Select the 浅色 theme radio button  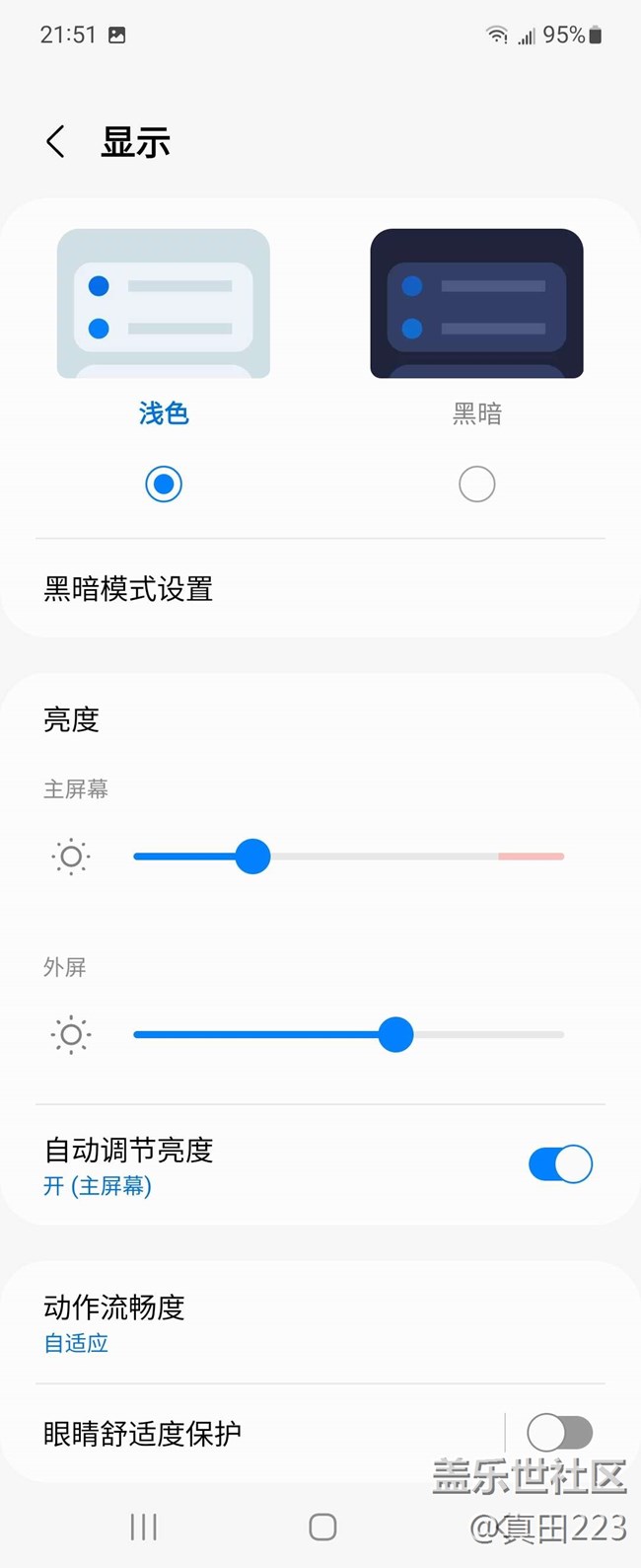point(164,485)
